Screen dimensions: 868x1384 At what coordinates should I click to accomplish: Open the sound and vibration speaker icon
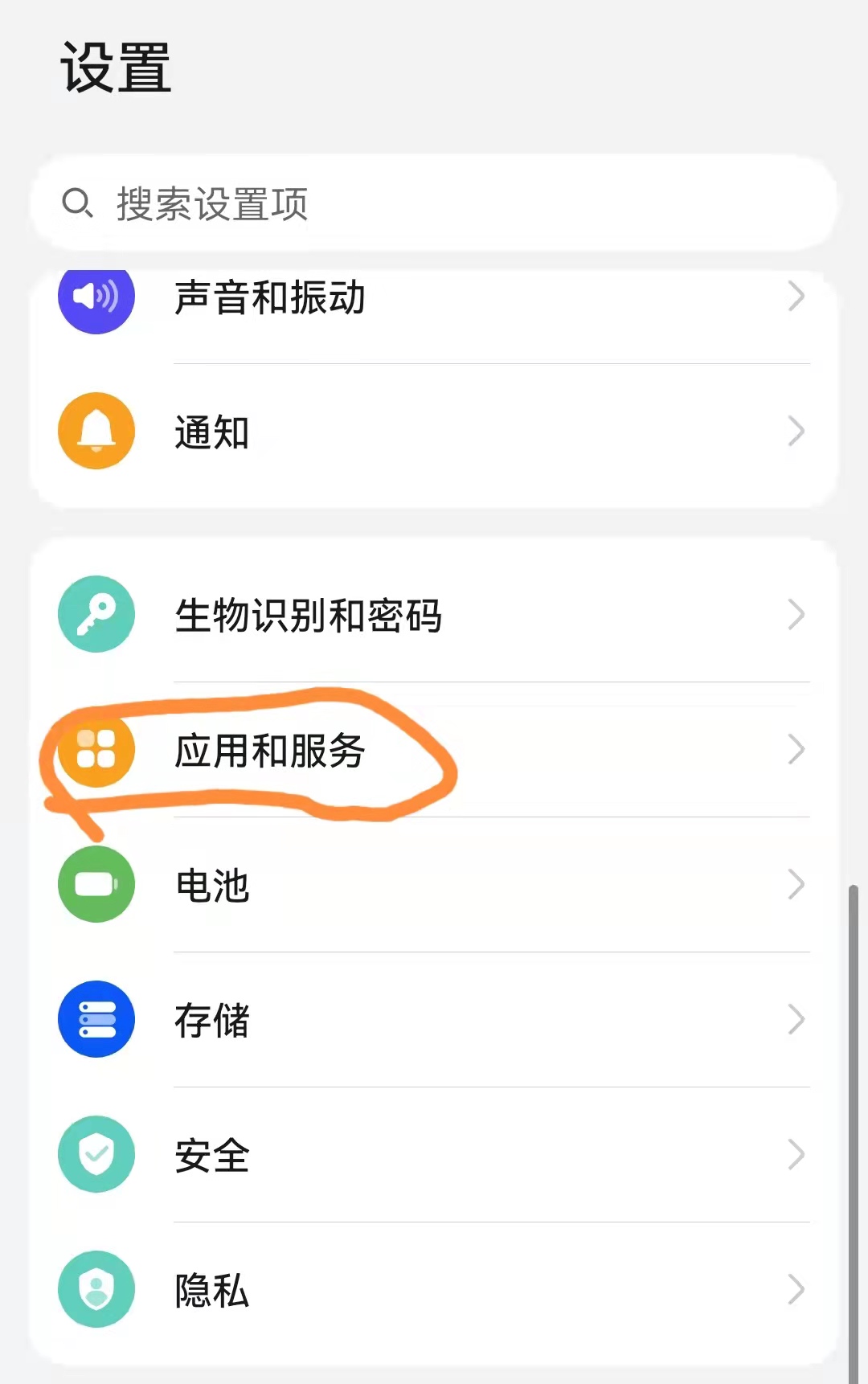pos(96,298)
